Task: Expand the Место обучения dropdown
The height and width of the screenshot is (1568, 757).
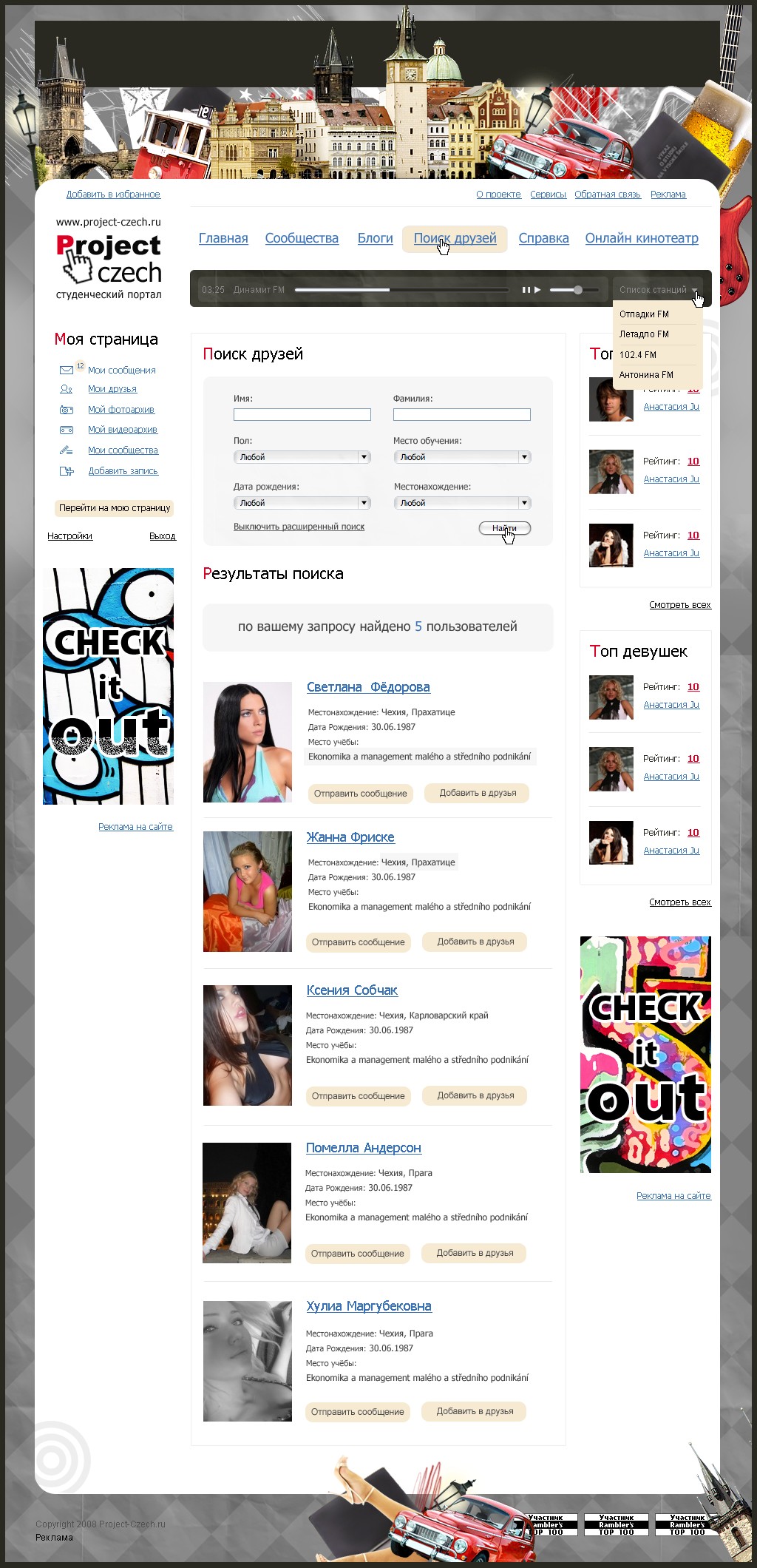Action: [462, 457]
